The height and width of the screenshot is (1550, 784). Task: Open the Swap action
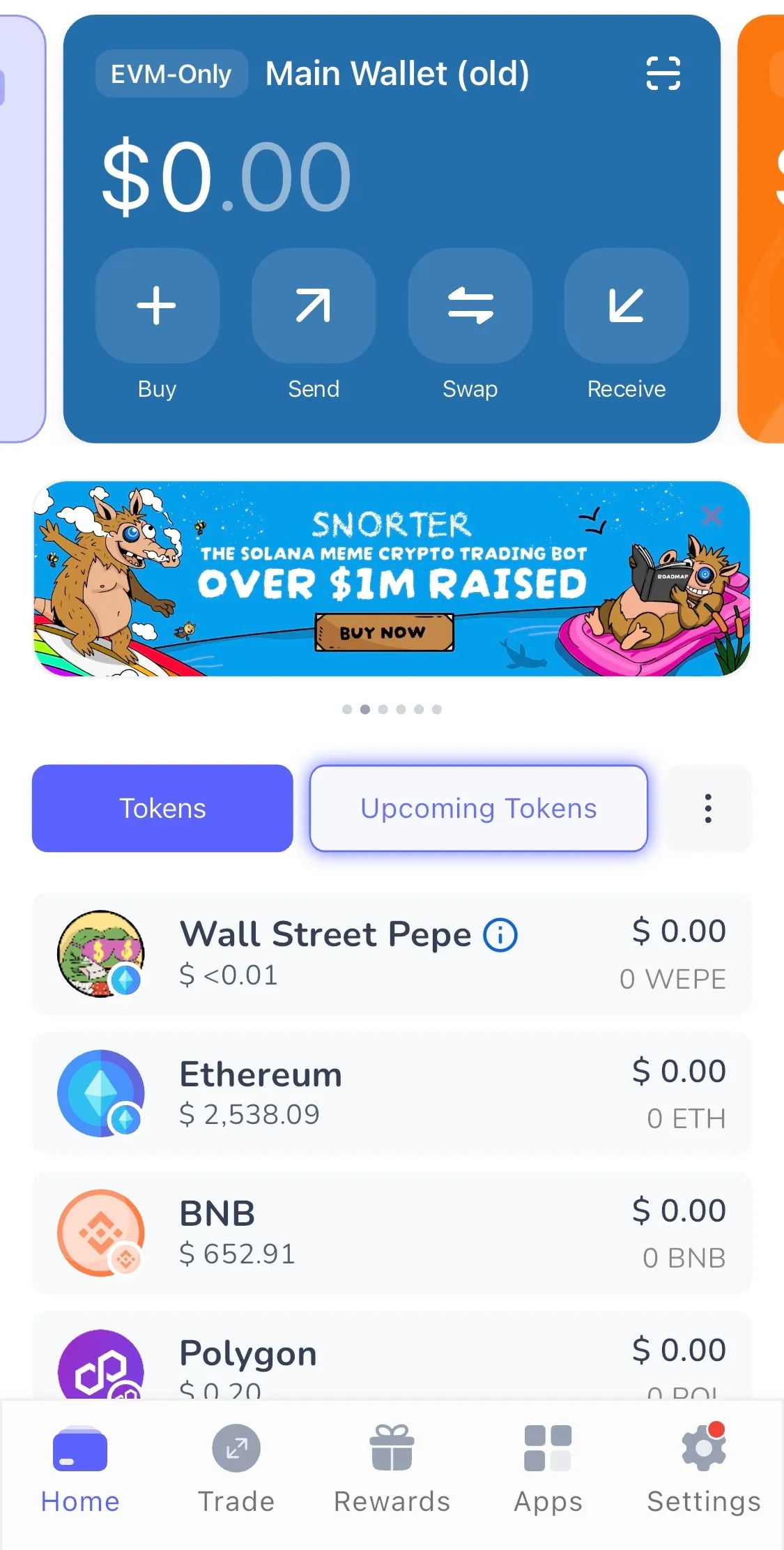pos(470,306)
